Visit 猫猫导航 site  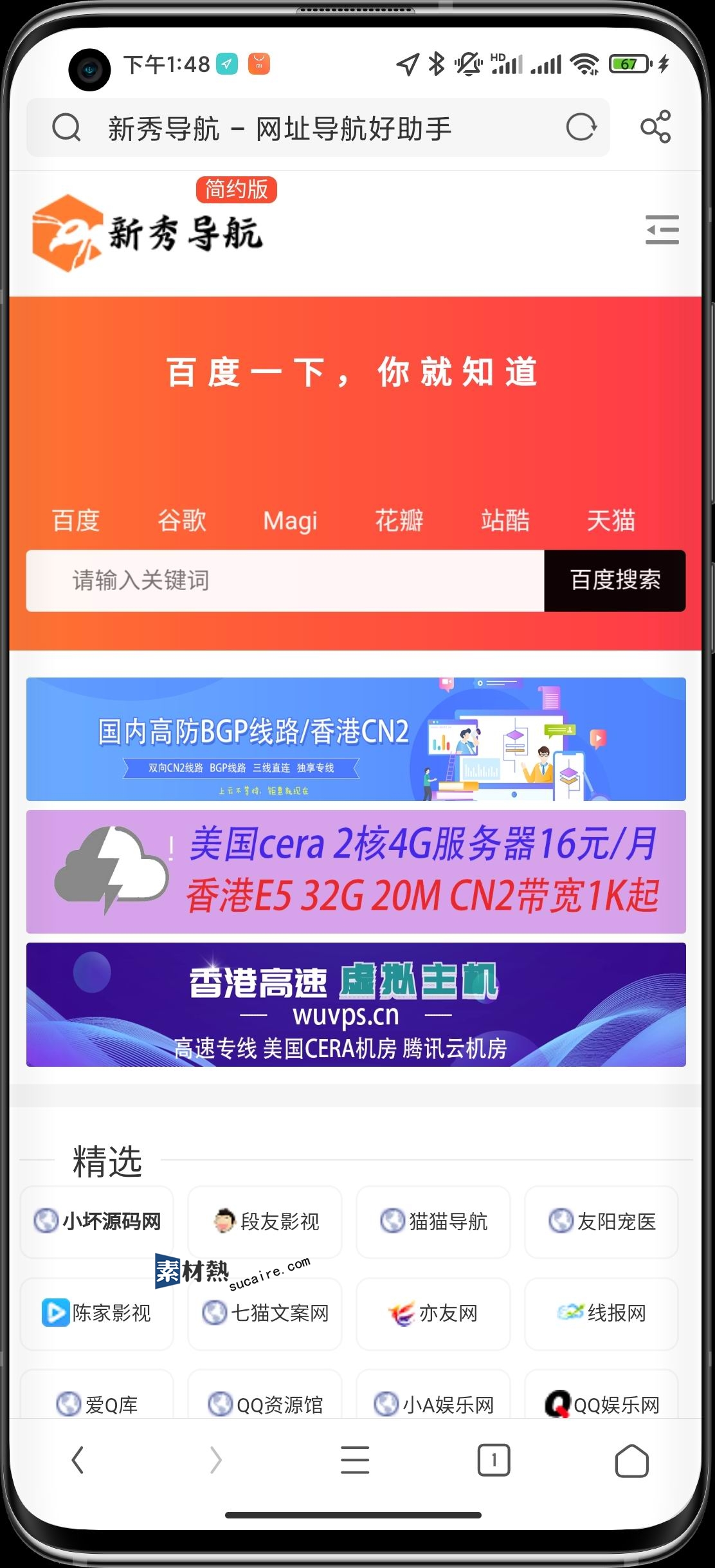click(x=433, y=1221)
